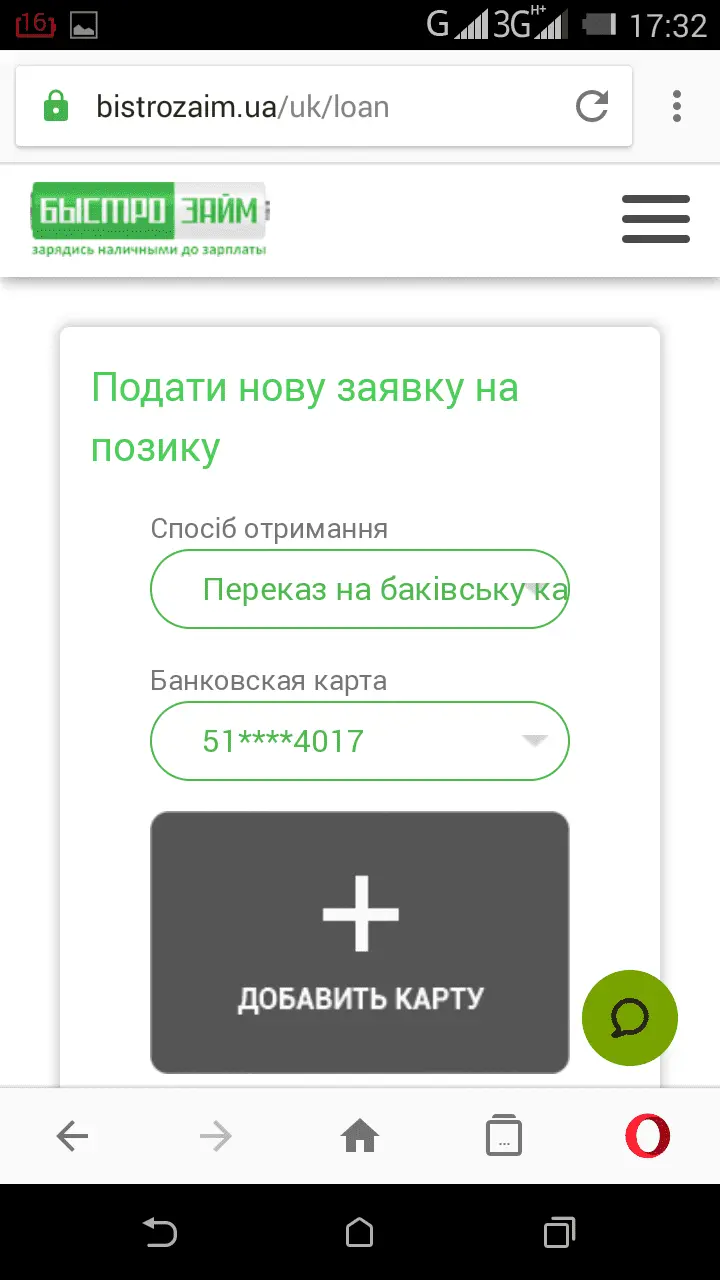
Task: Tap the system recent apps button
Action: click(x=560, y=1231)
